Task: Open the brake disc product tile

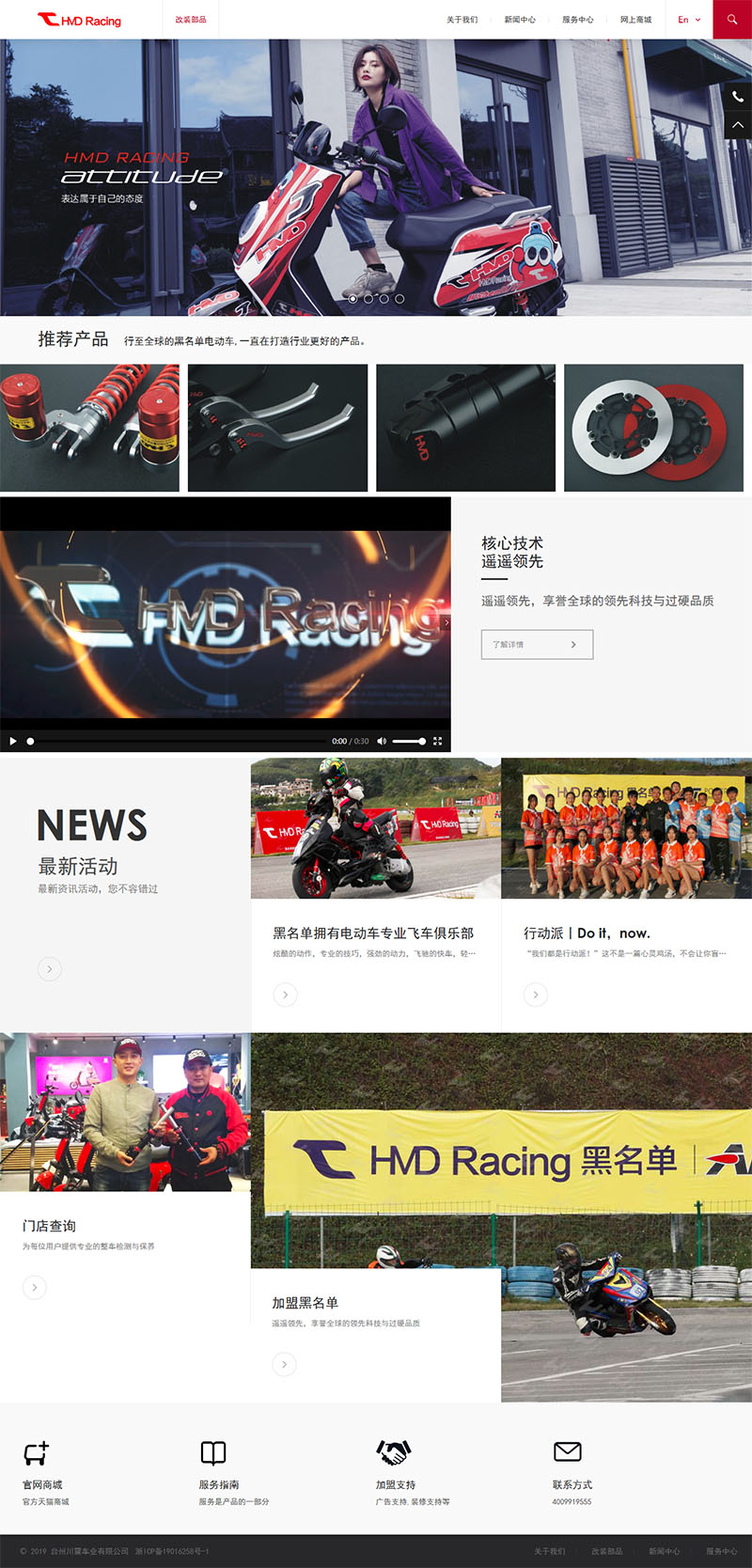Action: pos(653,428)
